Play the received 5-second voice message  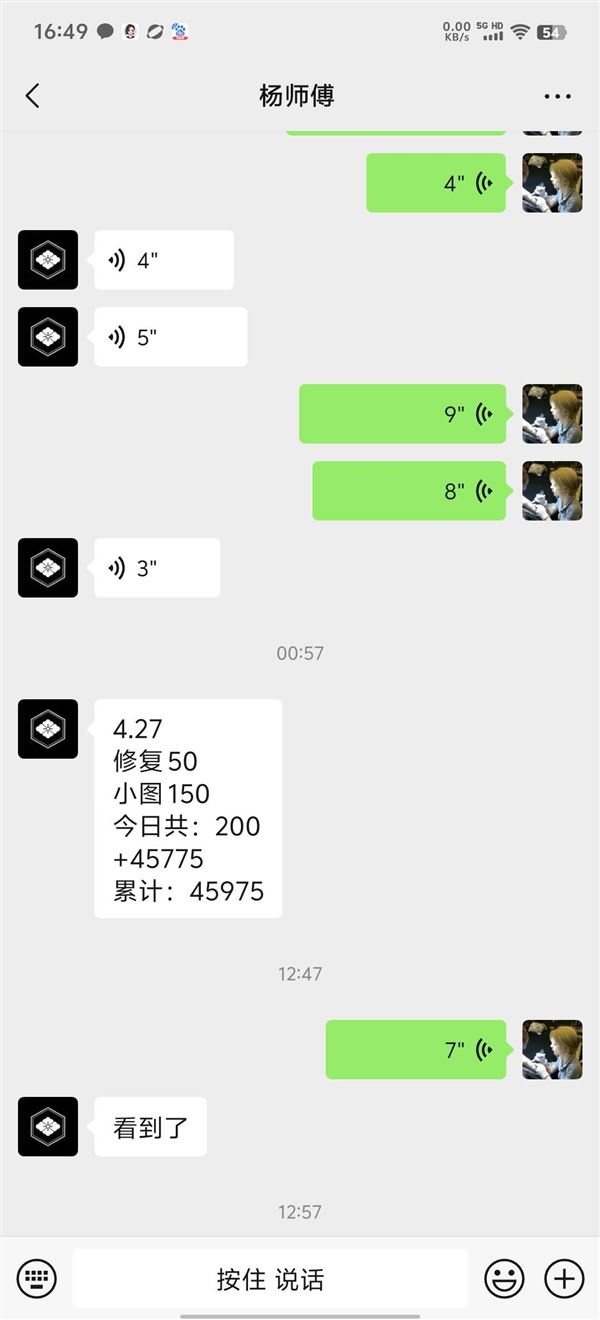coord(171,337)
